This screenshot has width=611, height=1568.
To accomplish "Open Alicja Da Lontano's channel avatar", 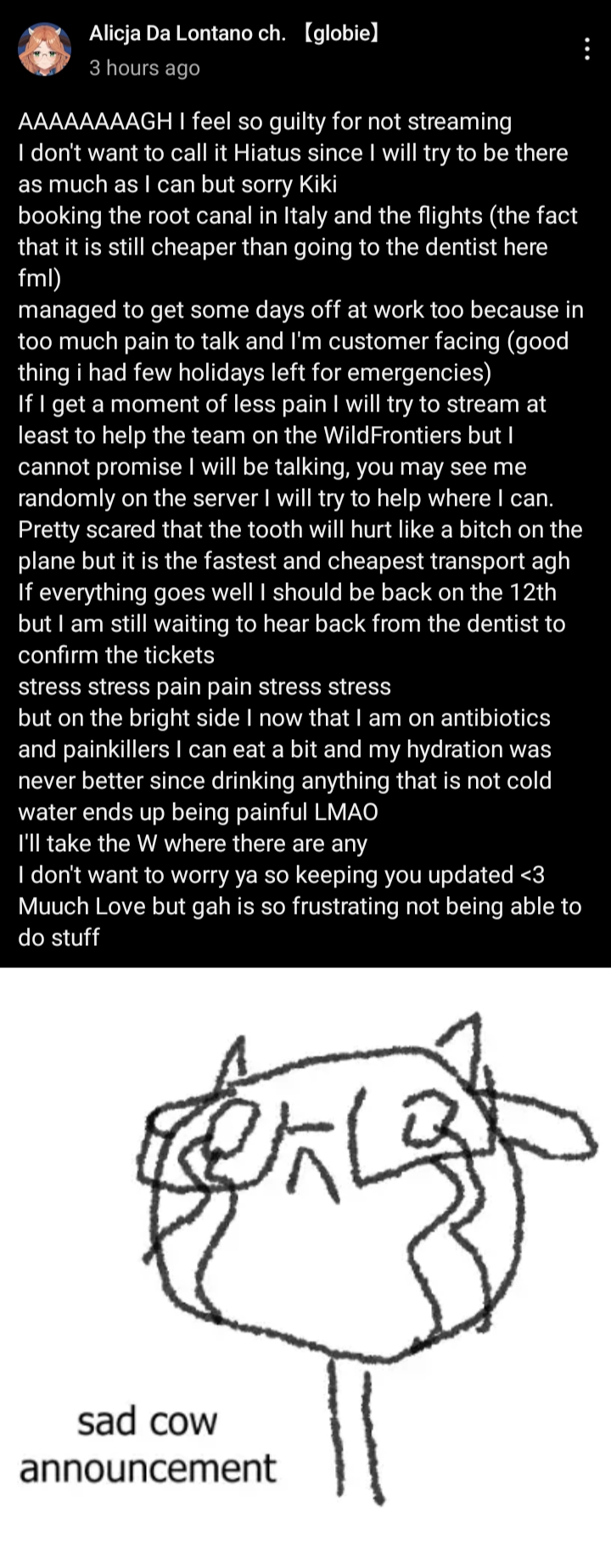I will (x=44, y=50).
